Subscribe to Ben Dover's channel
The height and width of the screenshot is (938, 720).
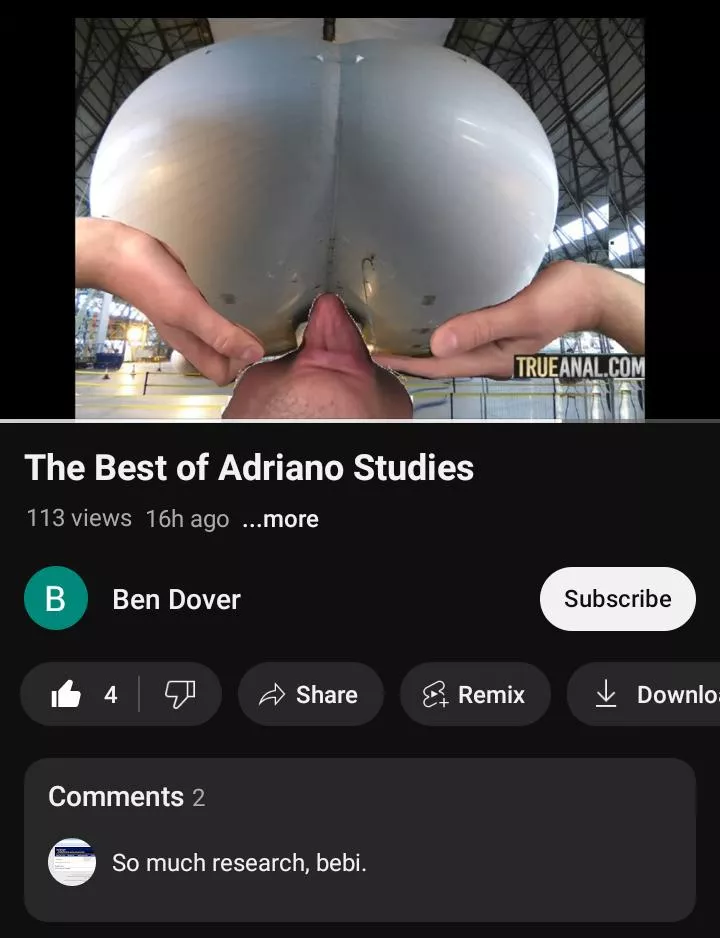617,599
